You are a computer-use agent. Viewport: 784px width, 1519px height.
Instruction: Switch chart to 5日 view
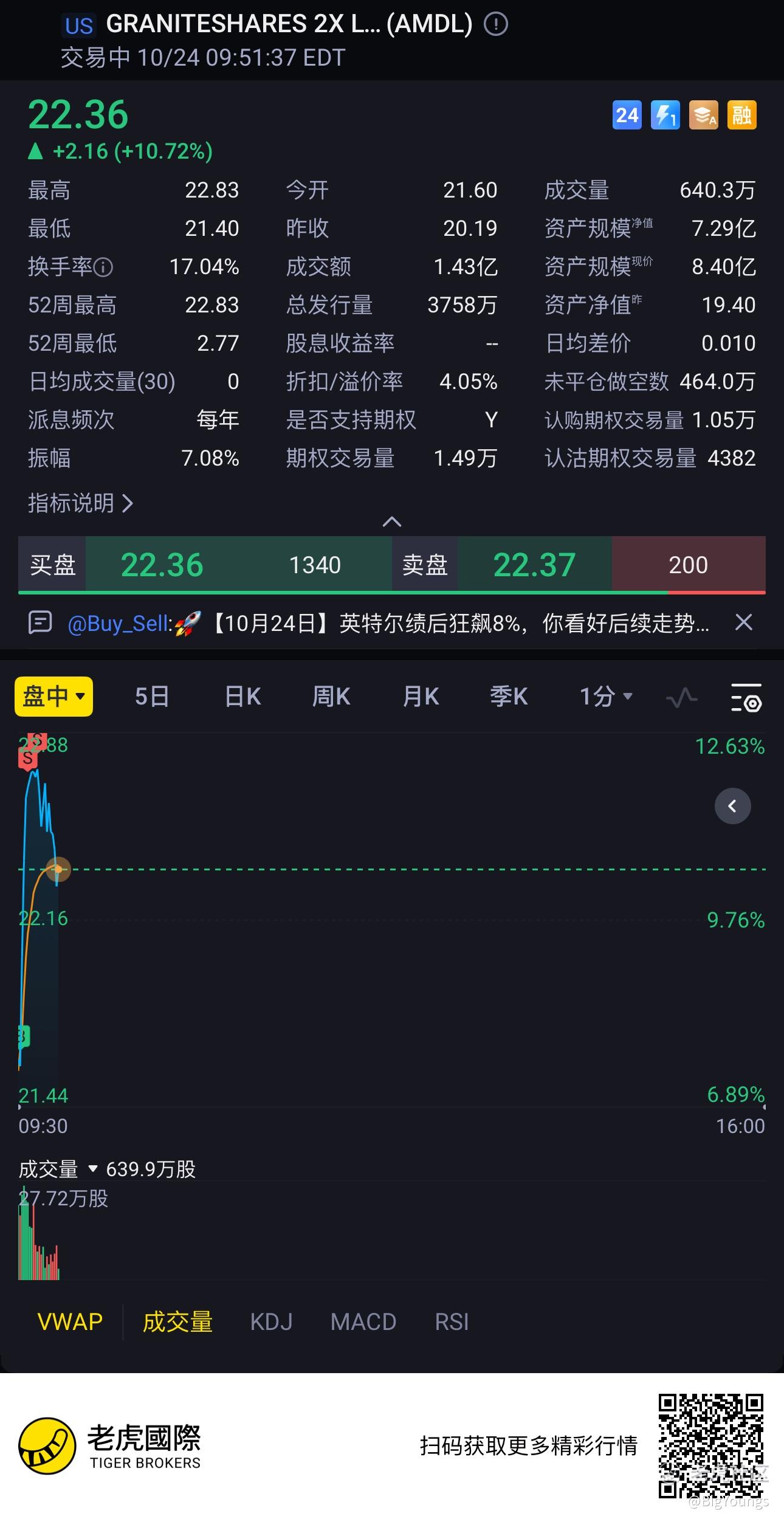[x=152, y=697]
